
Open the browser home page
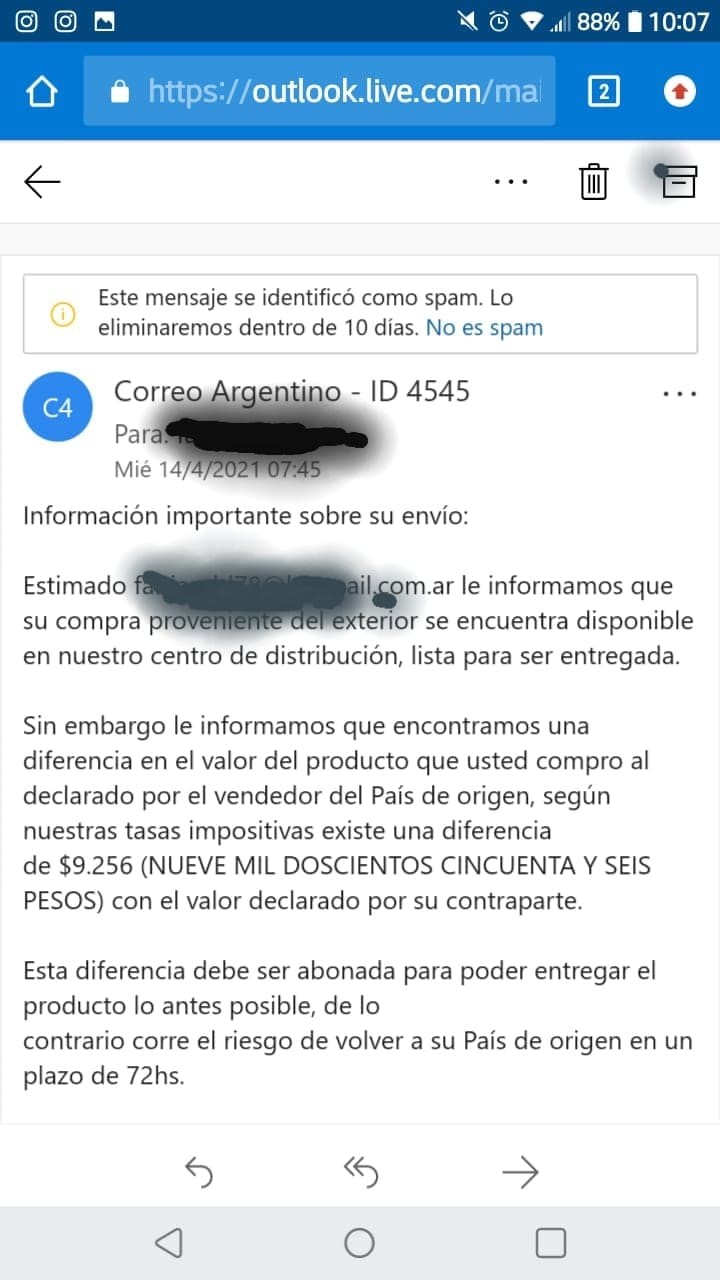click(42, 92)
